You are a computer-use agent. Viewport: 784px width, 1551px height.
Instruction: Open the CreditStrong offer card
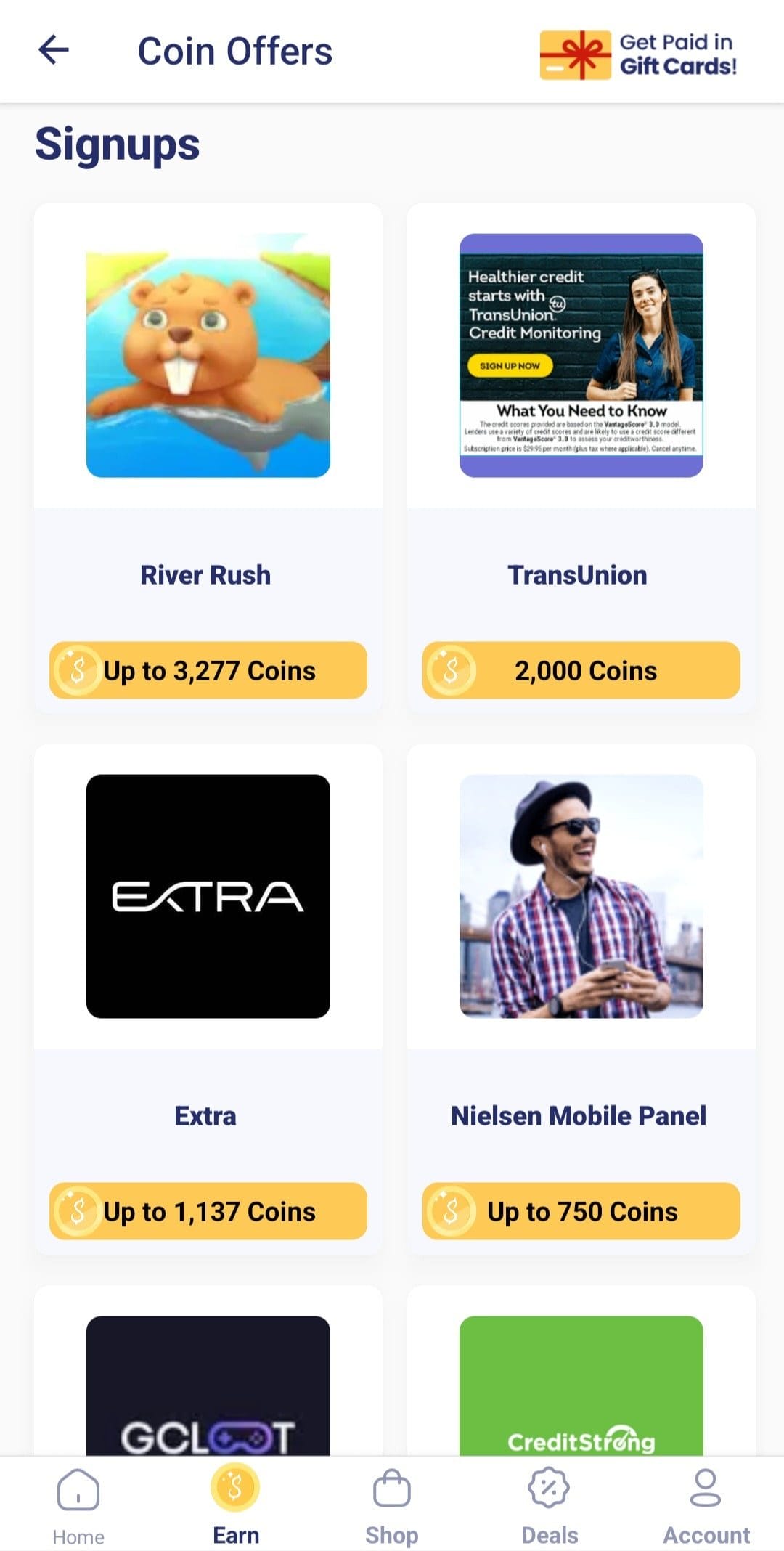coord(581,1372)
